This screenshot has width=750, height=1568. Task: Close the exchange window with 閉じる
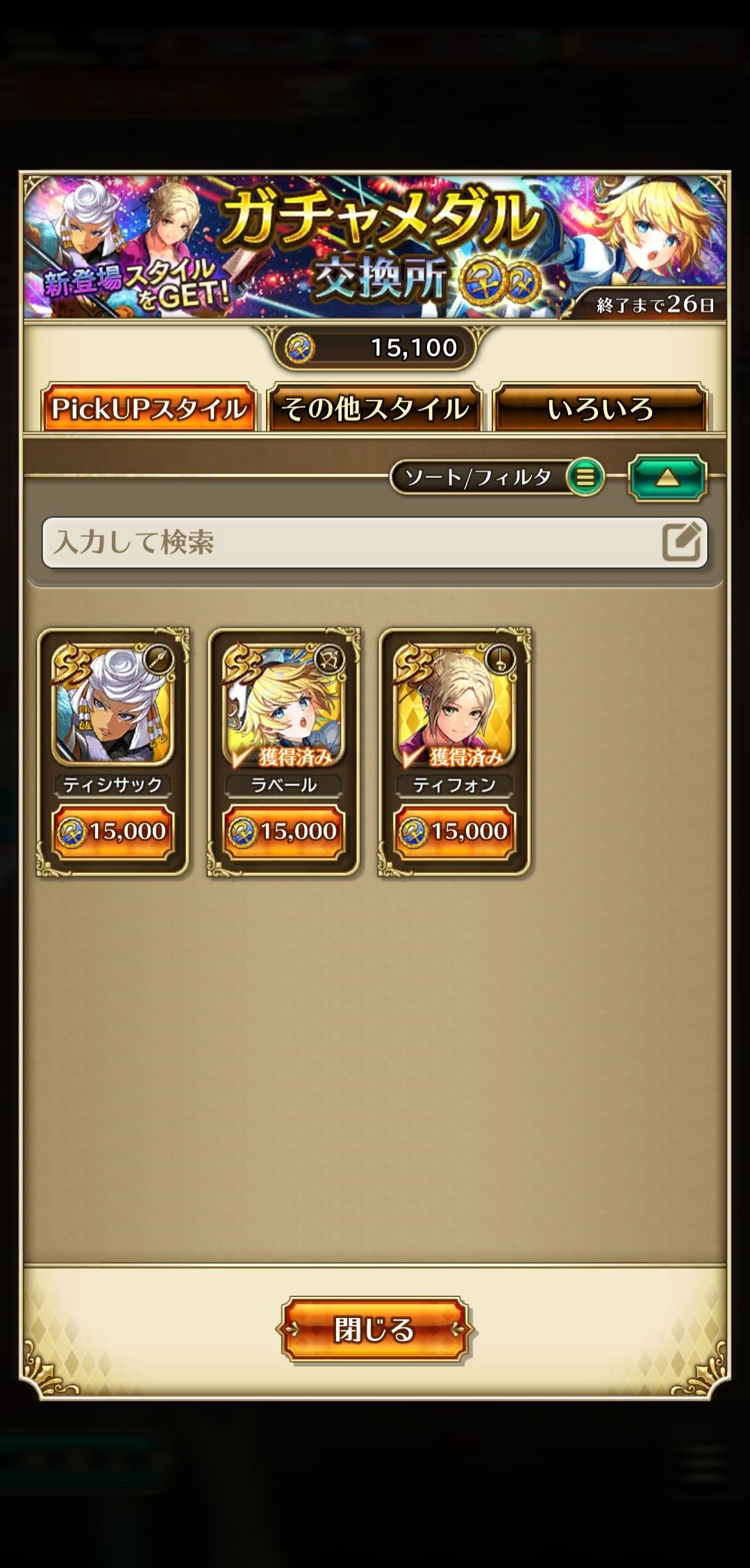(374, 1330)
